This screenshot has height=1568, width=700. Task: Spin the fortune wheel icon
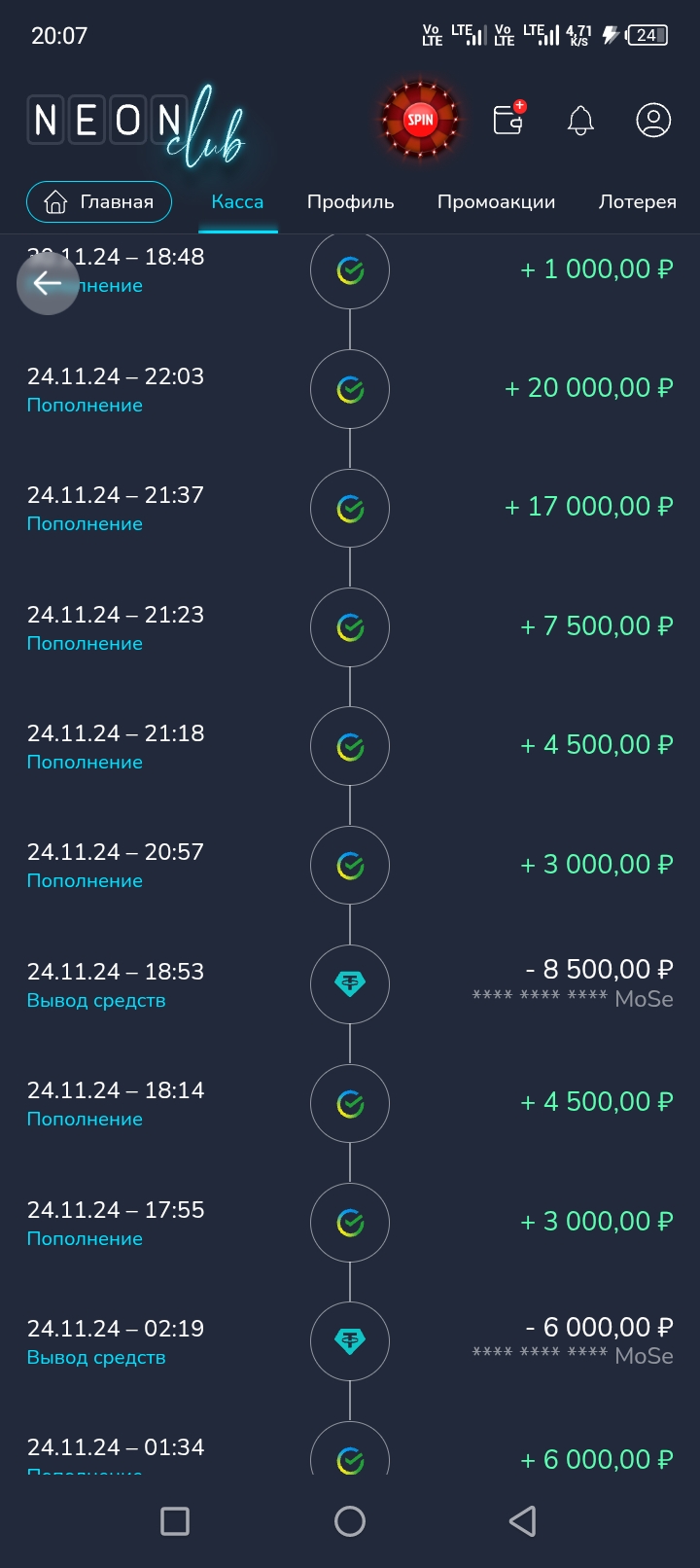420,120
